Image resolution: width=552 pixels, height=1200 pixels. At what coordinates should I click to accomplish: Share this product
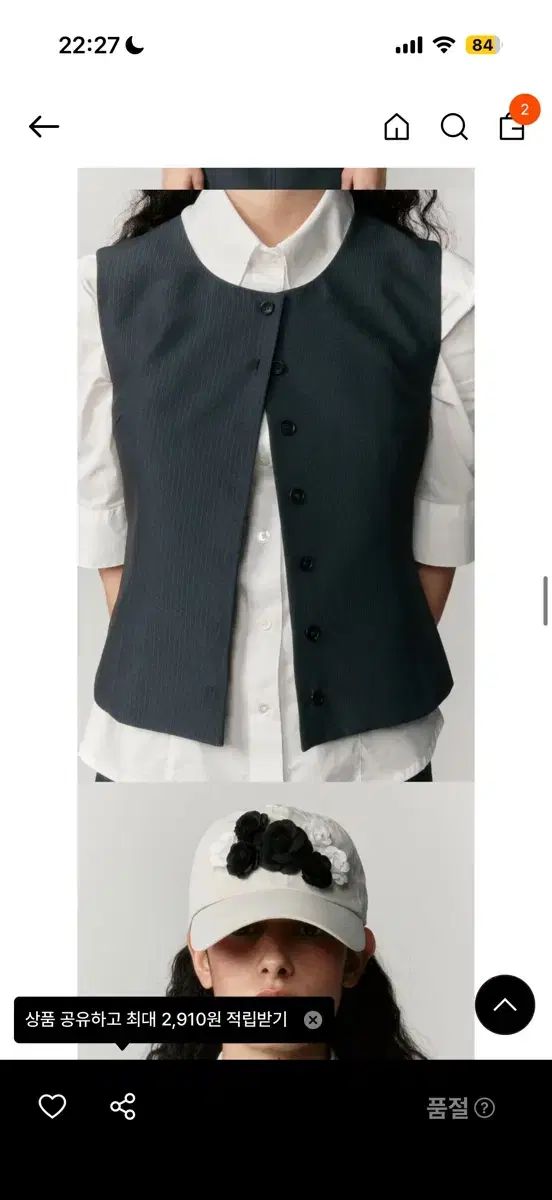[x=123, y=1107]
